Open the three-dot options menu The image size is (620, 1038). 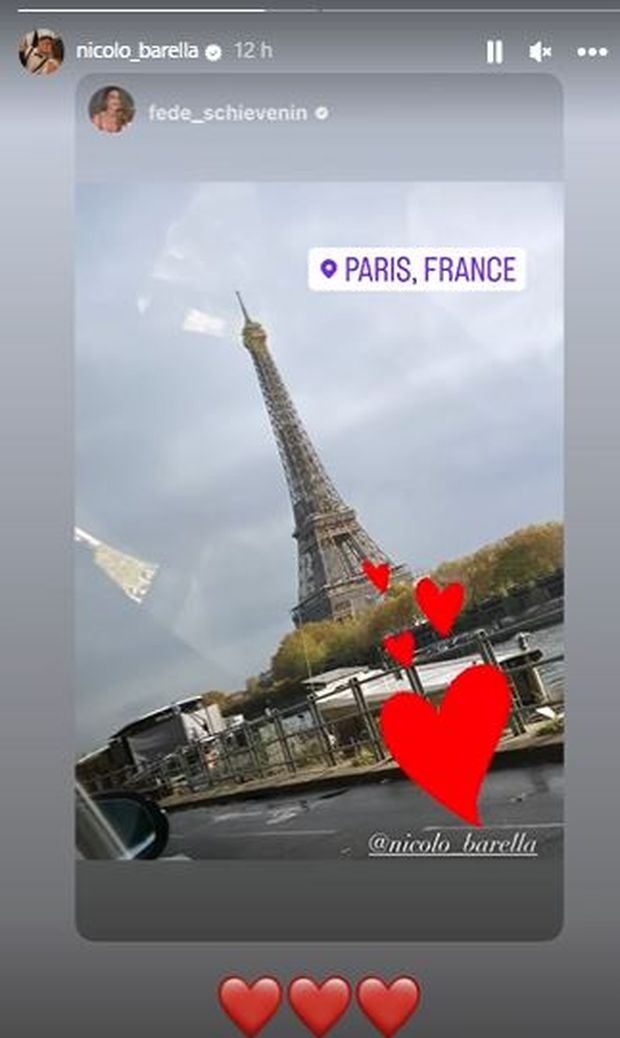[x=592, y=52]
